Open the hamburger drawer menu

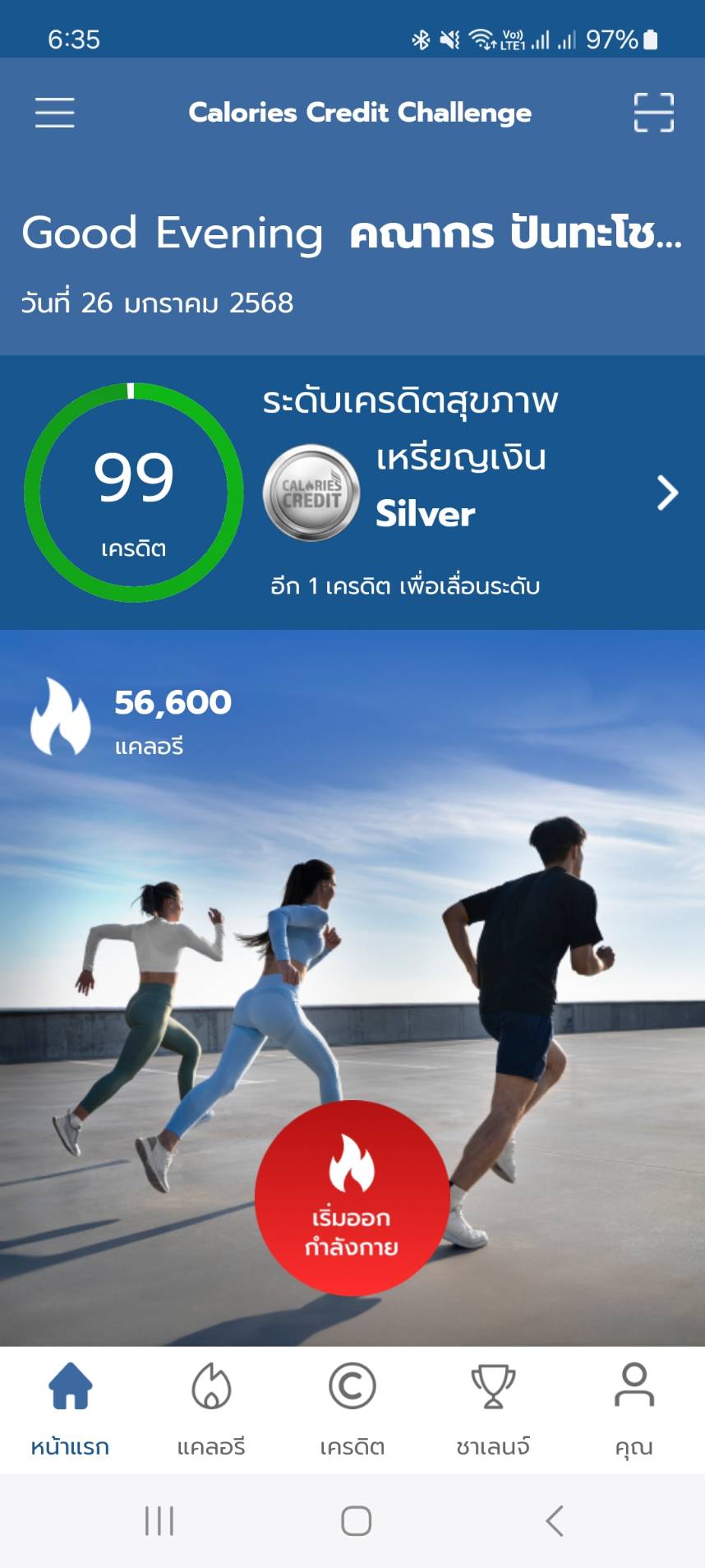(x=55, y=113)
